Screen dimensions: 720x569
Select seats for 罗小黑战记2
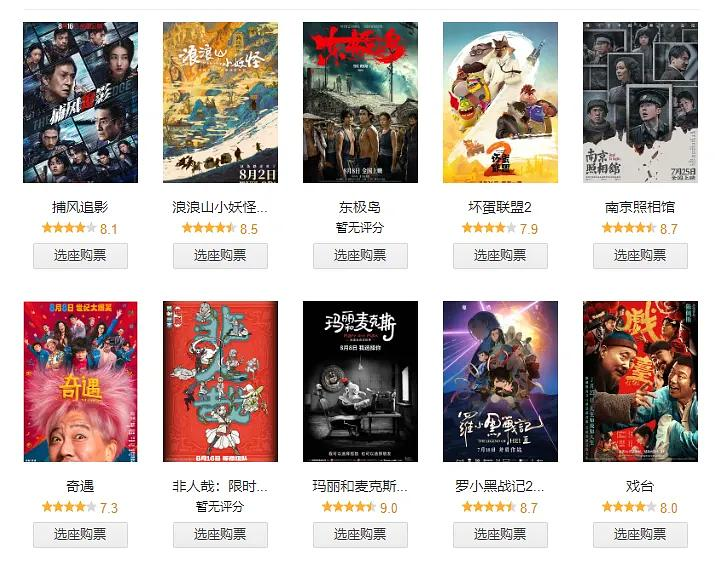coord(500,534)
